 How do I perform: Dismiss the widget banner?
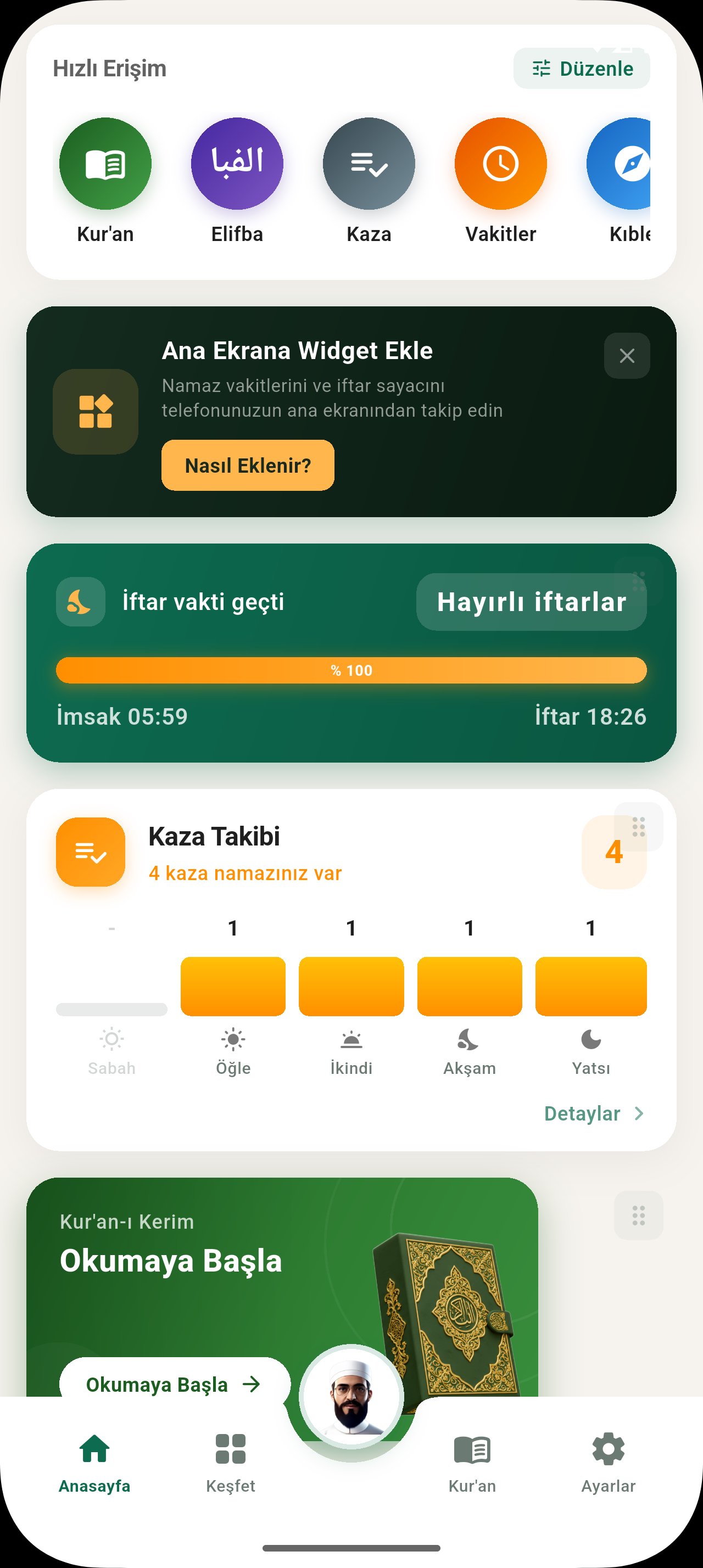click(x=626, y=356)
